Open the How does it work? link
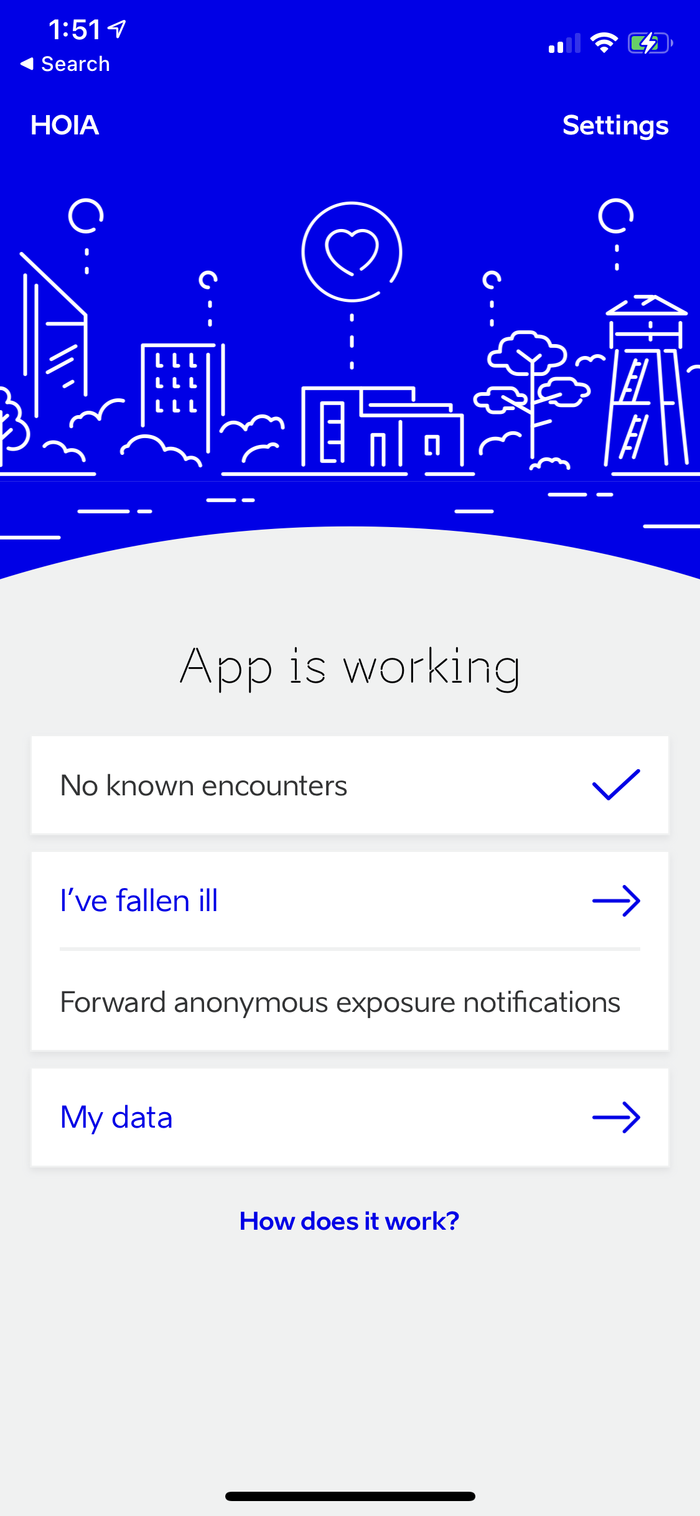Viewport: 700px width, 1516px height. 349,1220
